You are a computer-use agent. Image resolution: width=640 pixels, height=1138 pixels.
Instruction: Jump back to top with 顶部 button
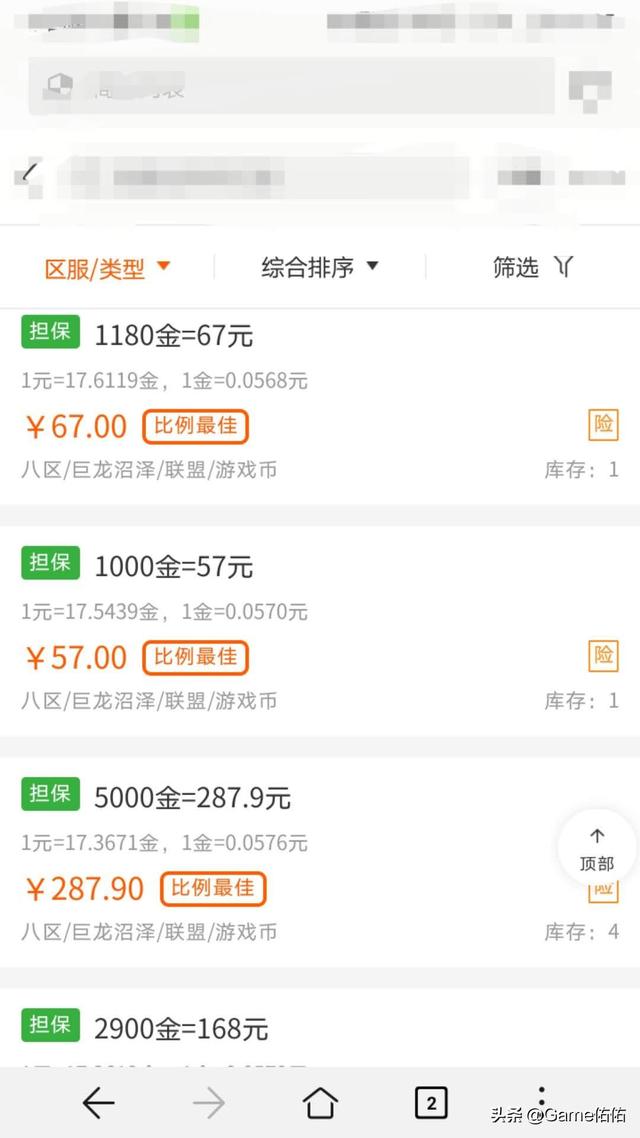(x=596, y=849)
